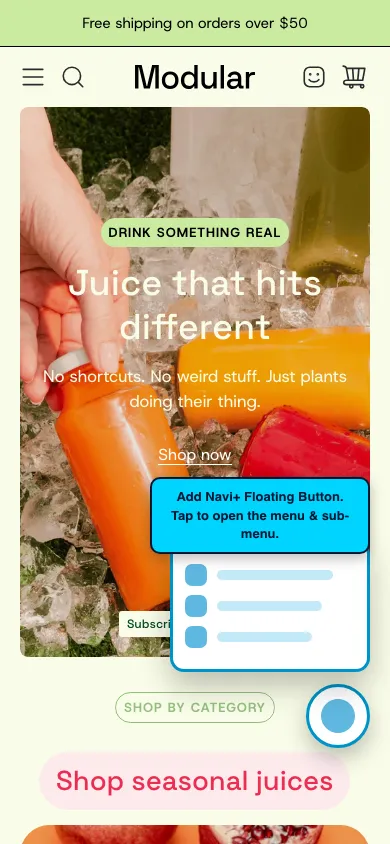Open the hamburger menu

(33, 77)
